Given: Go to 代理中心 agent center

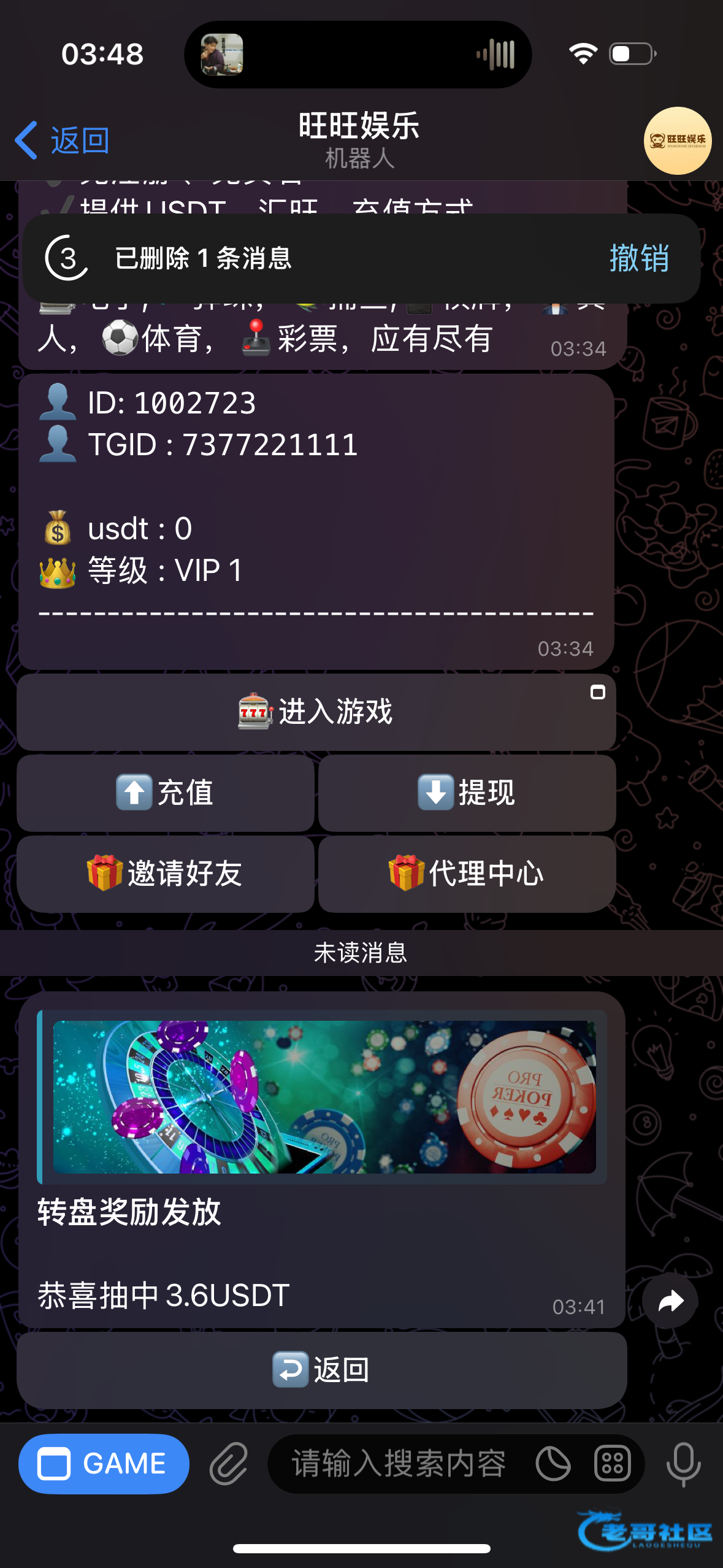Looking at the screenshot, I should pyautogui.click(x=467, y=874).
